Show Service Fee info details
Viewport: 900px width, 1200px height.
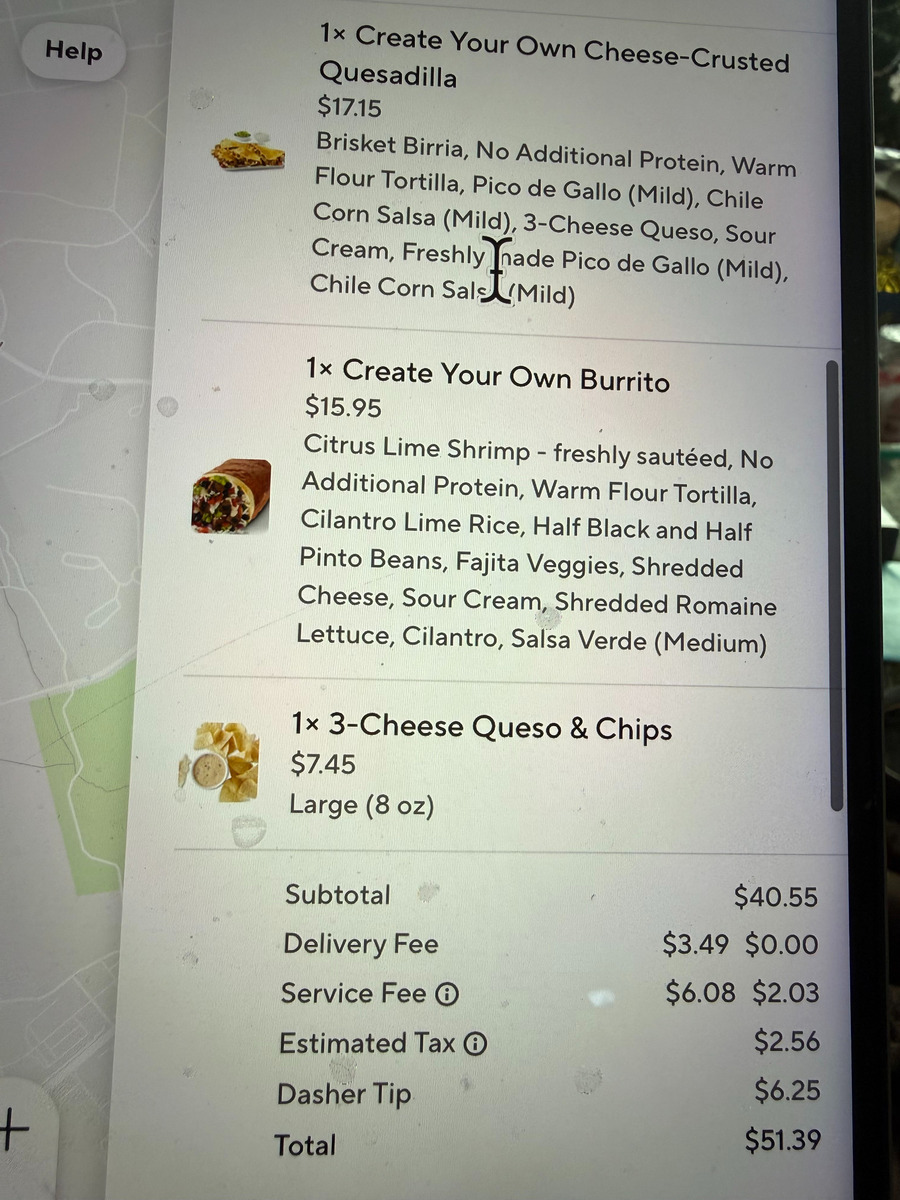[447, 994]
